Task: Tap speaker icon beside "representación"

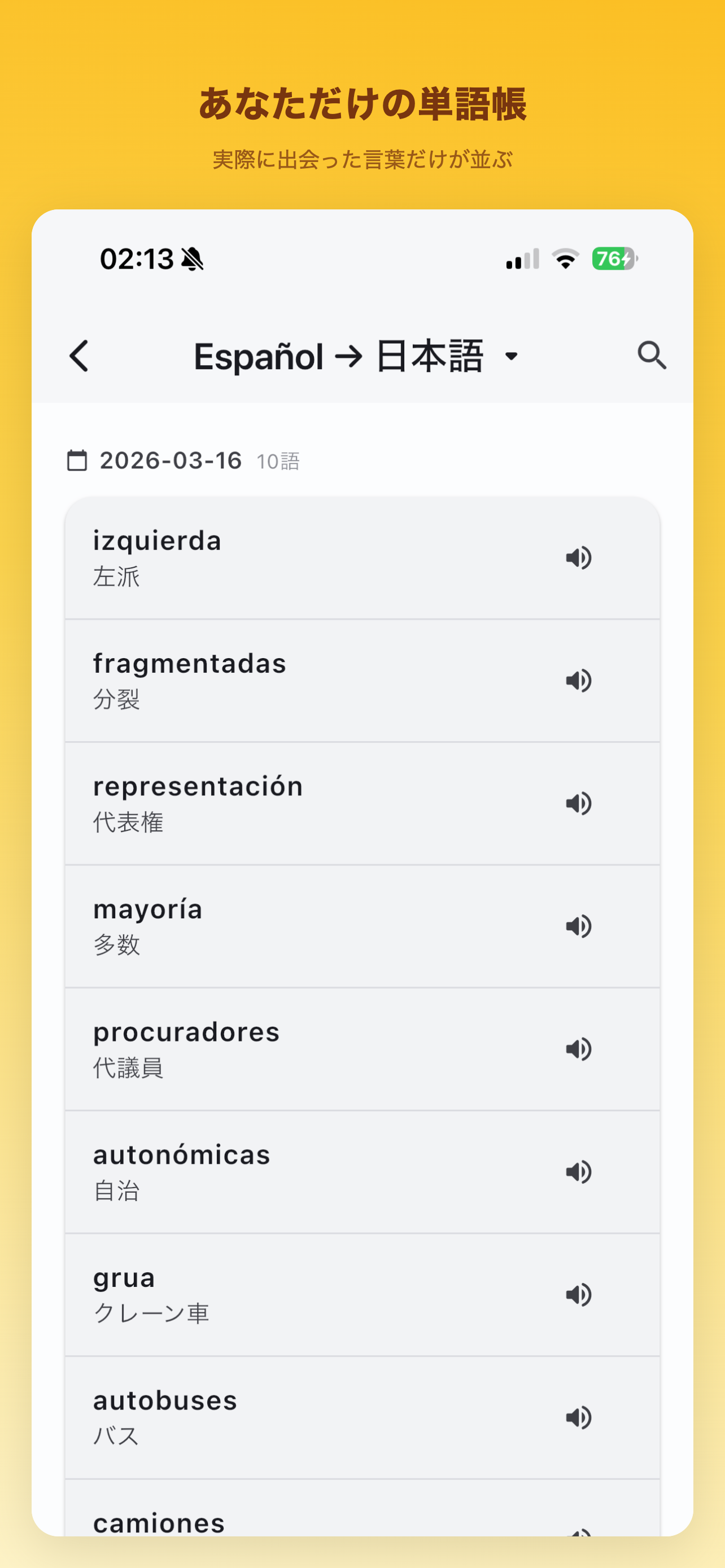Action: 578,803
